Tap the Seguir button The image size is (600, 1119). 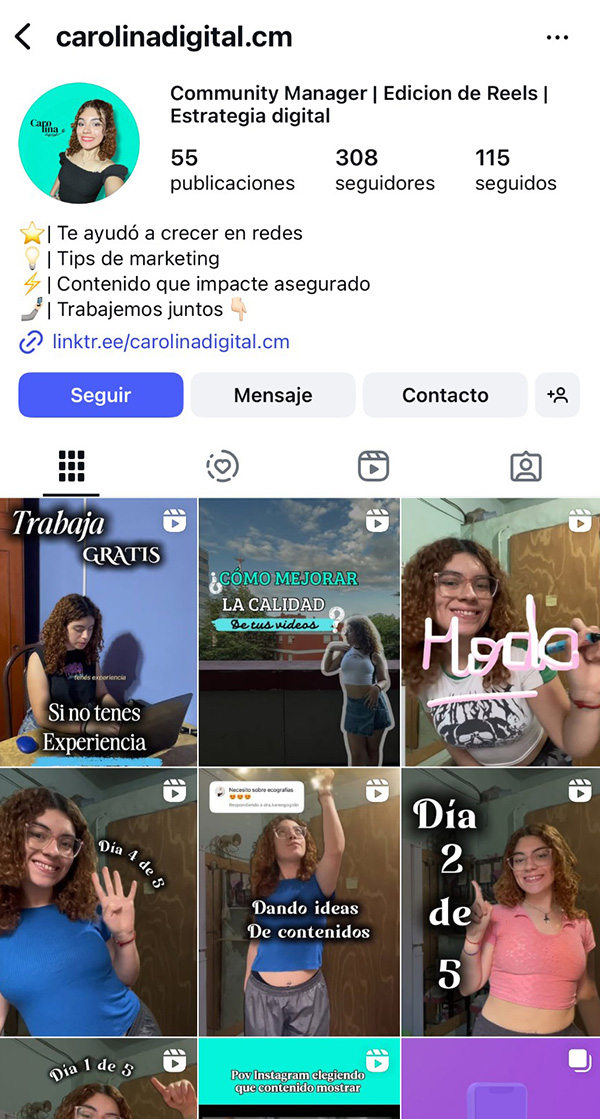point(101,395)
